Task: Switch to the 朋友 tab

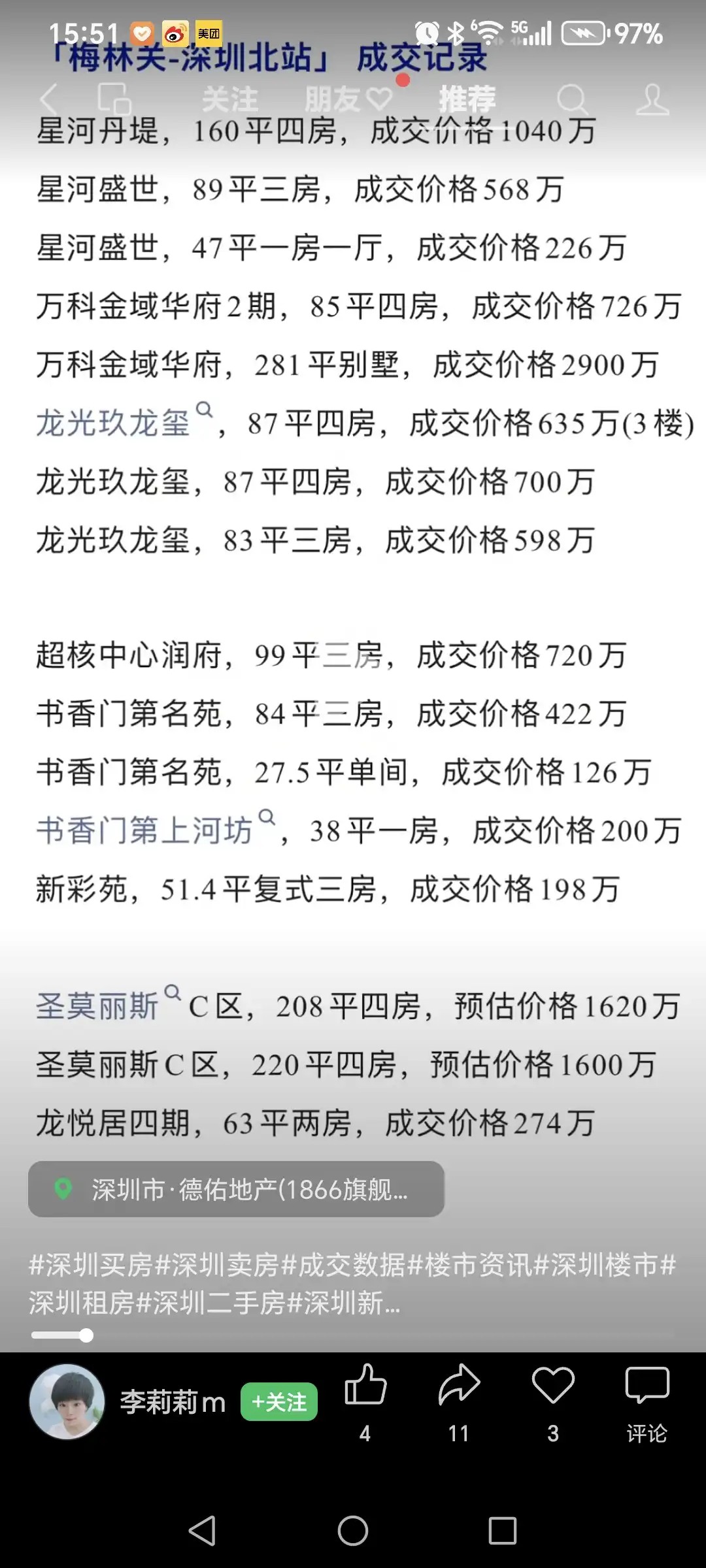Action: pyautogui.click(x=346, y=100)
